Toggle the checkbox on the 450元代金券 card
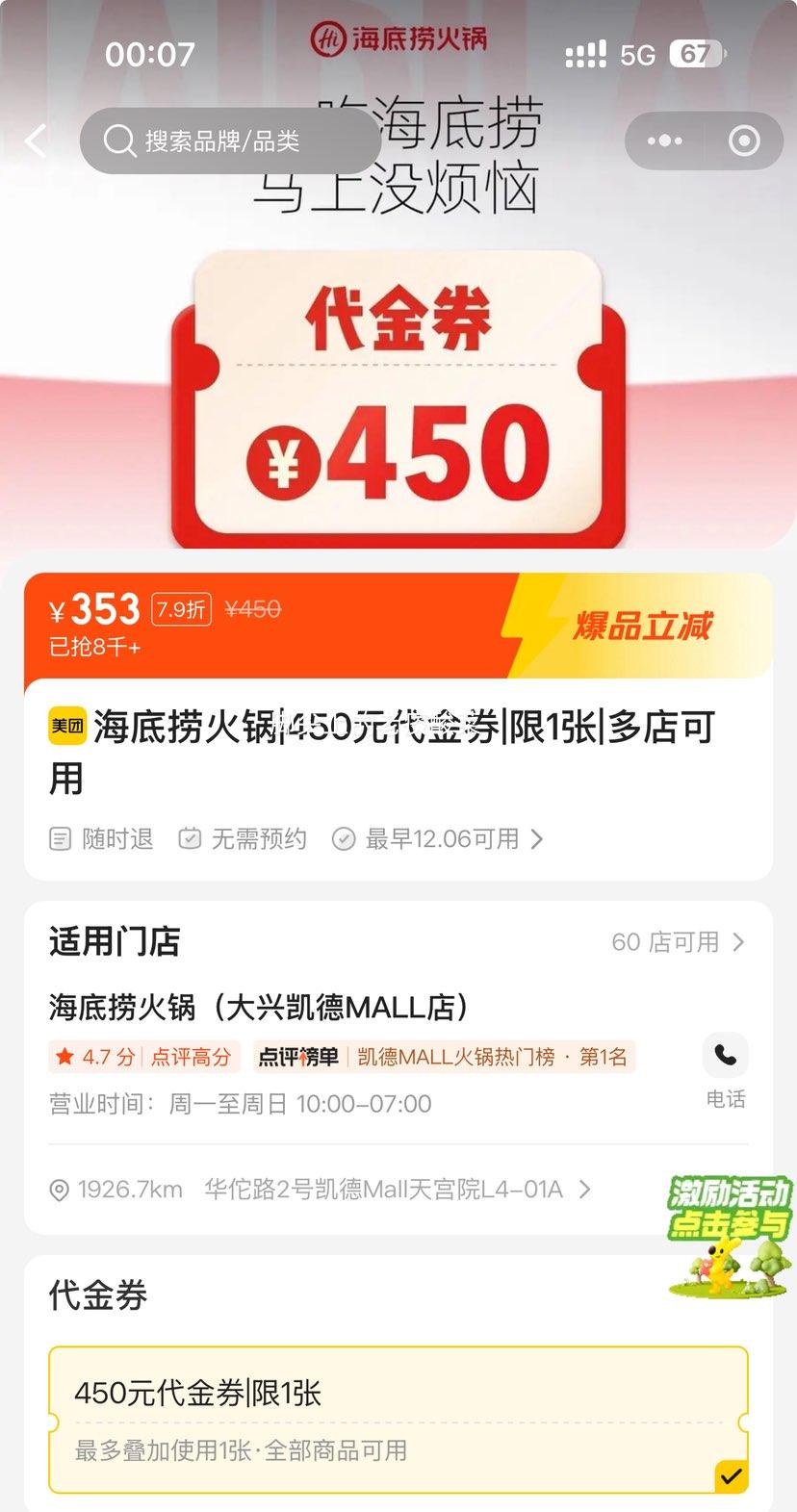The height and width of the screenshot is (1512, 797). [x=731, y=1475]
